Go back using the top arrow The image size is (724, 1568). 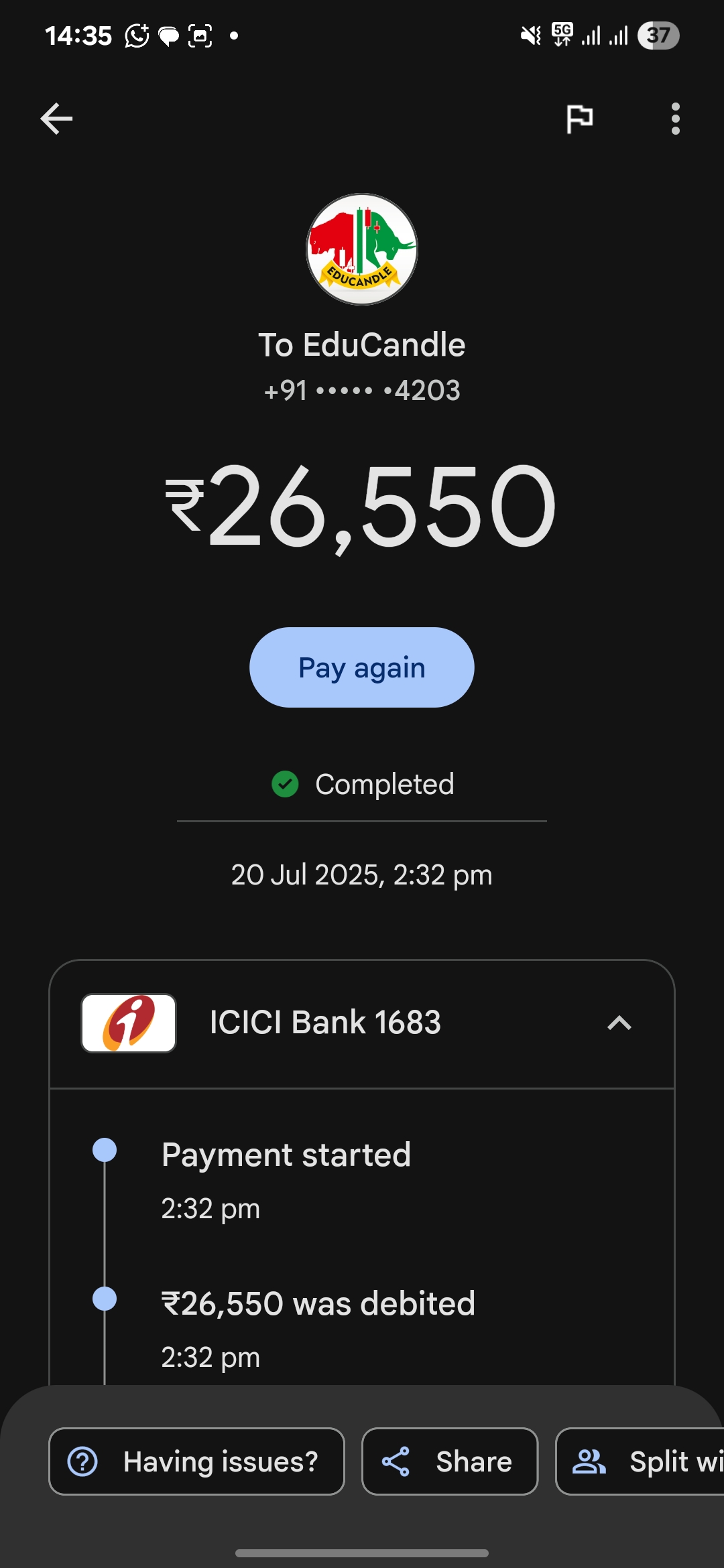tap(57, 119)
